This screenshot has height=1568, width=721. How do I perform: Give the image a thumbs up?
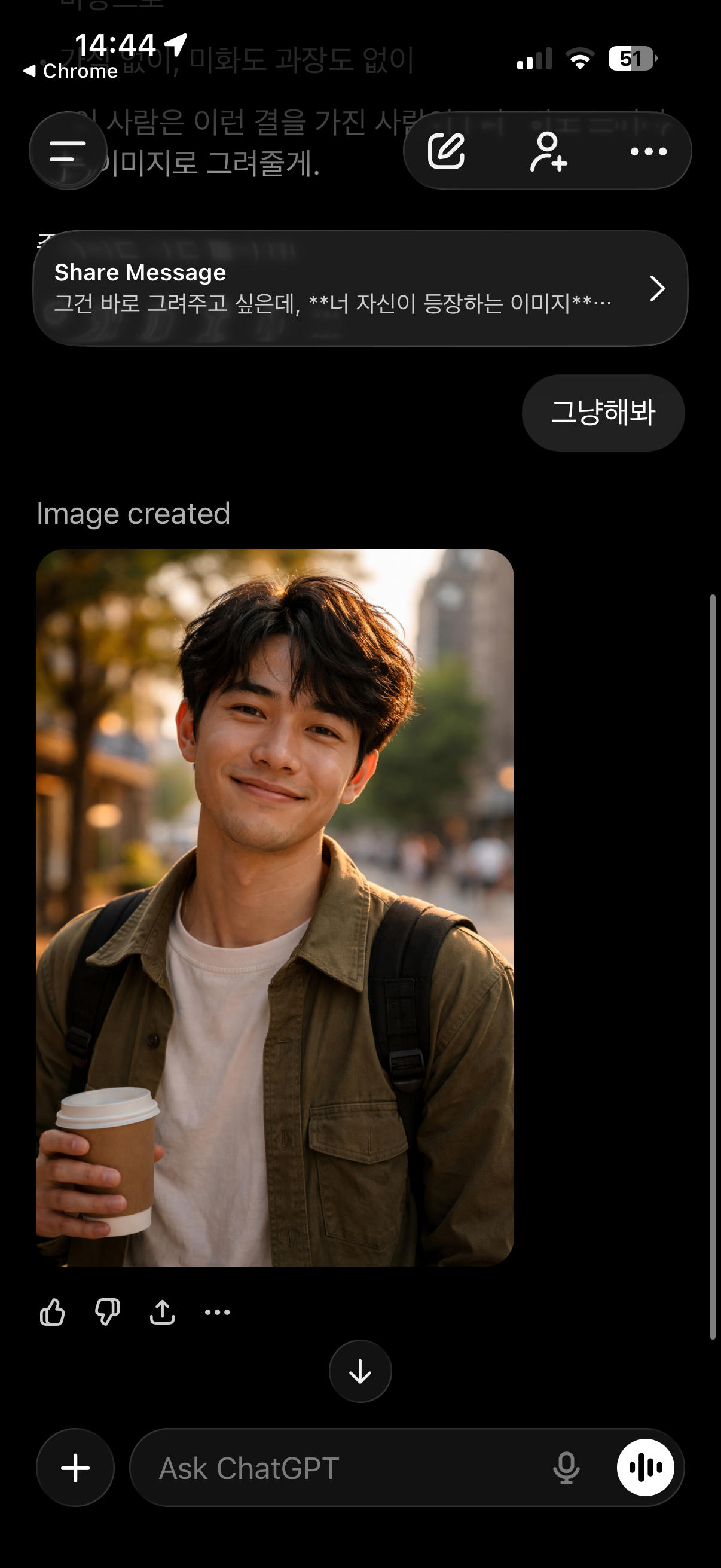pyautogui.click(x=53, y=1312)
